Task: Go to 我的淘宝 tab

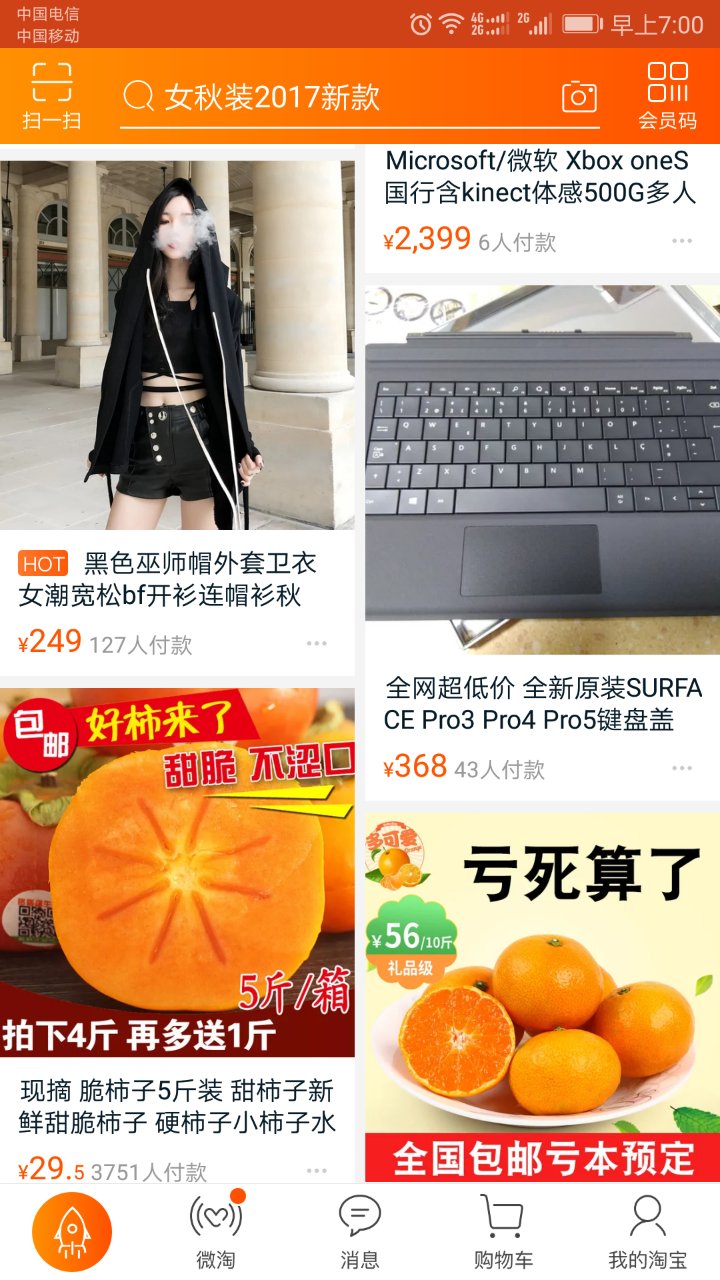Action: point(647,1232)
